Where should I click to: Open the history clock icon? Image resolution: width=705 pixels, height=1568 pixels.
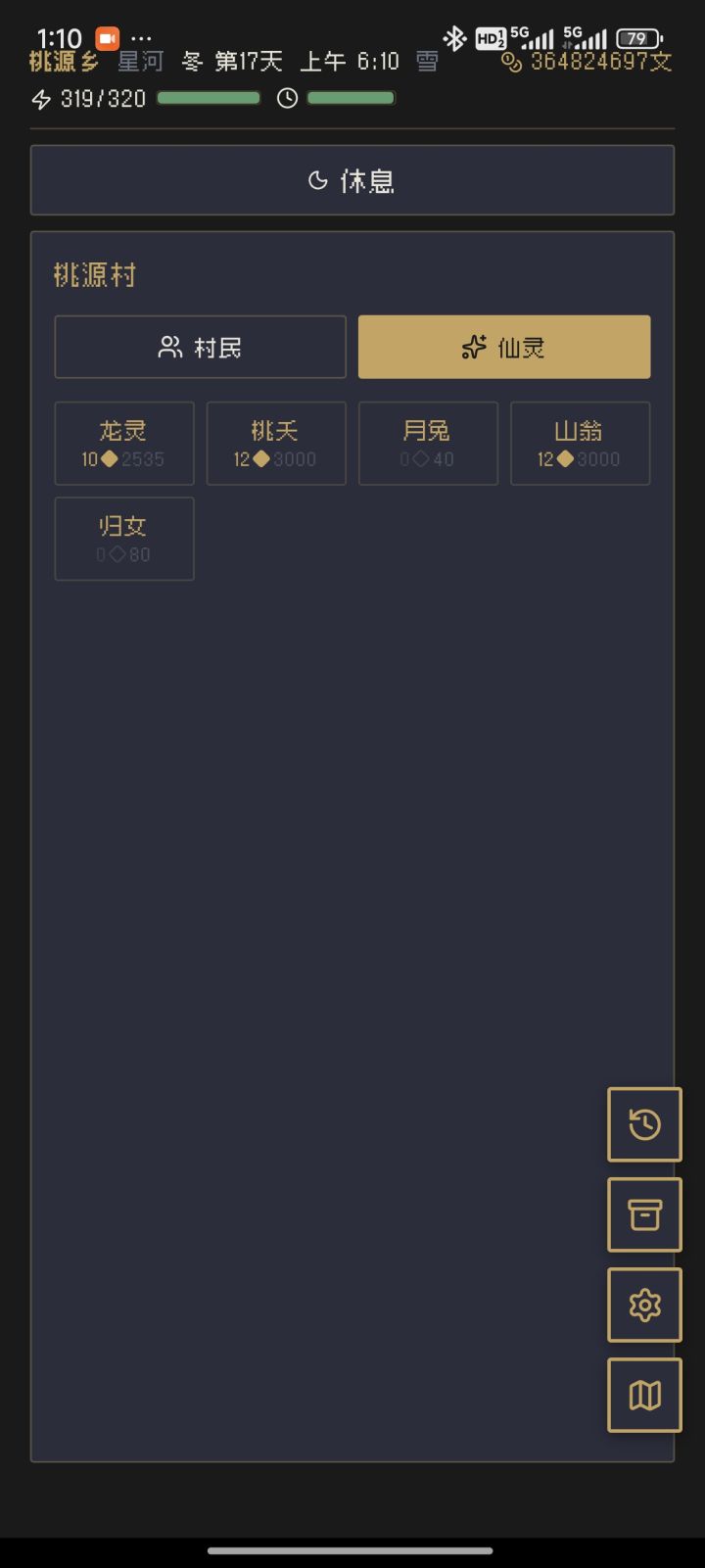click(644, 1124)
